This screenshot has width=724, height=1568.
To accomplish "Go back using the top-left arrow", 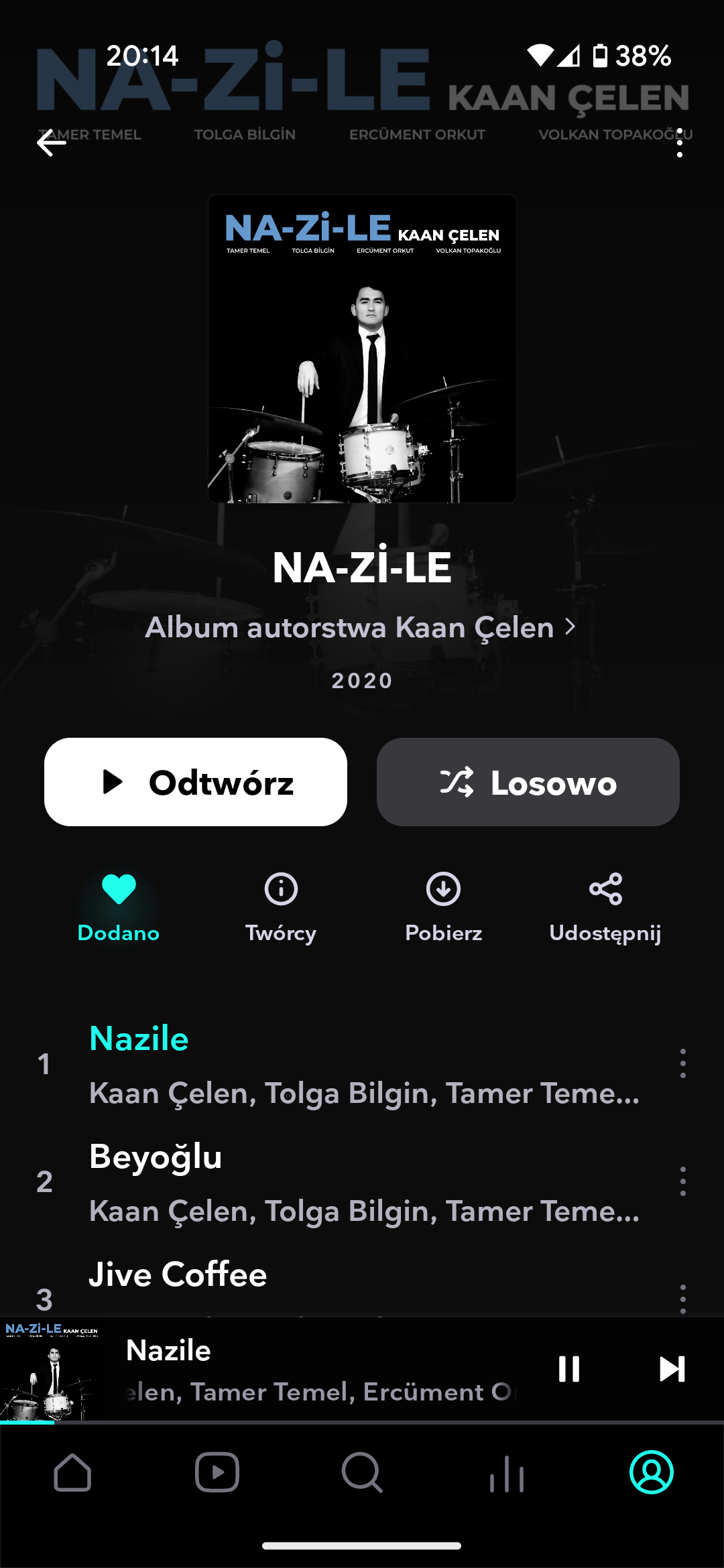I will coord(51,143).
